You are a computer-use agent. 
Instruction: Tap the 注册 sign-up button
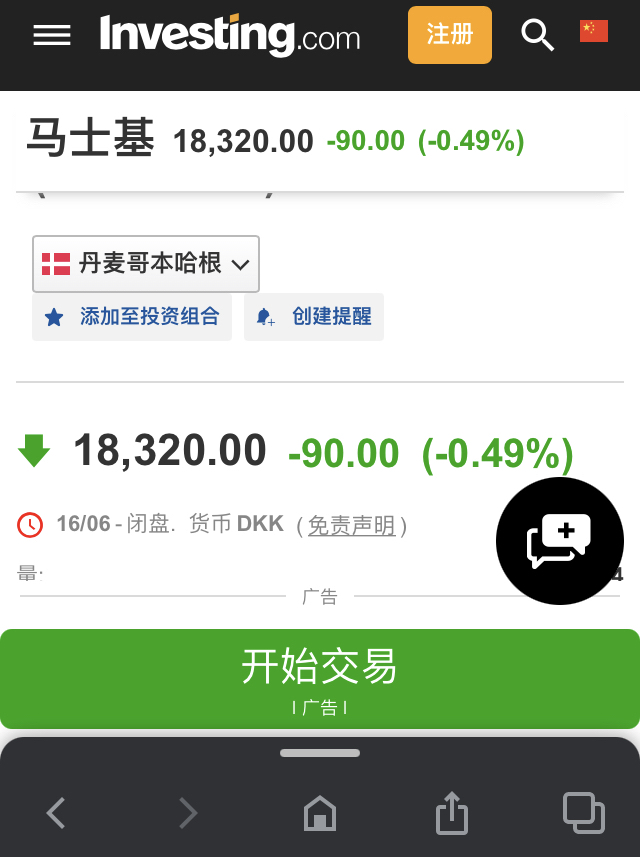pyautogui.click(x=450, y=35)
